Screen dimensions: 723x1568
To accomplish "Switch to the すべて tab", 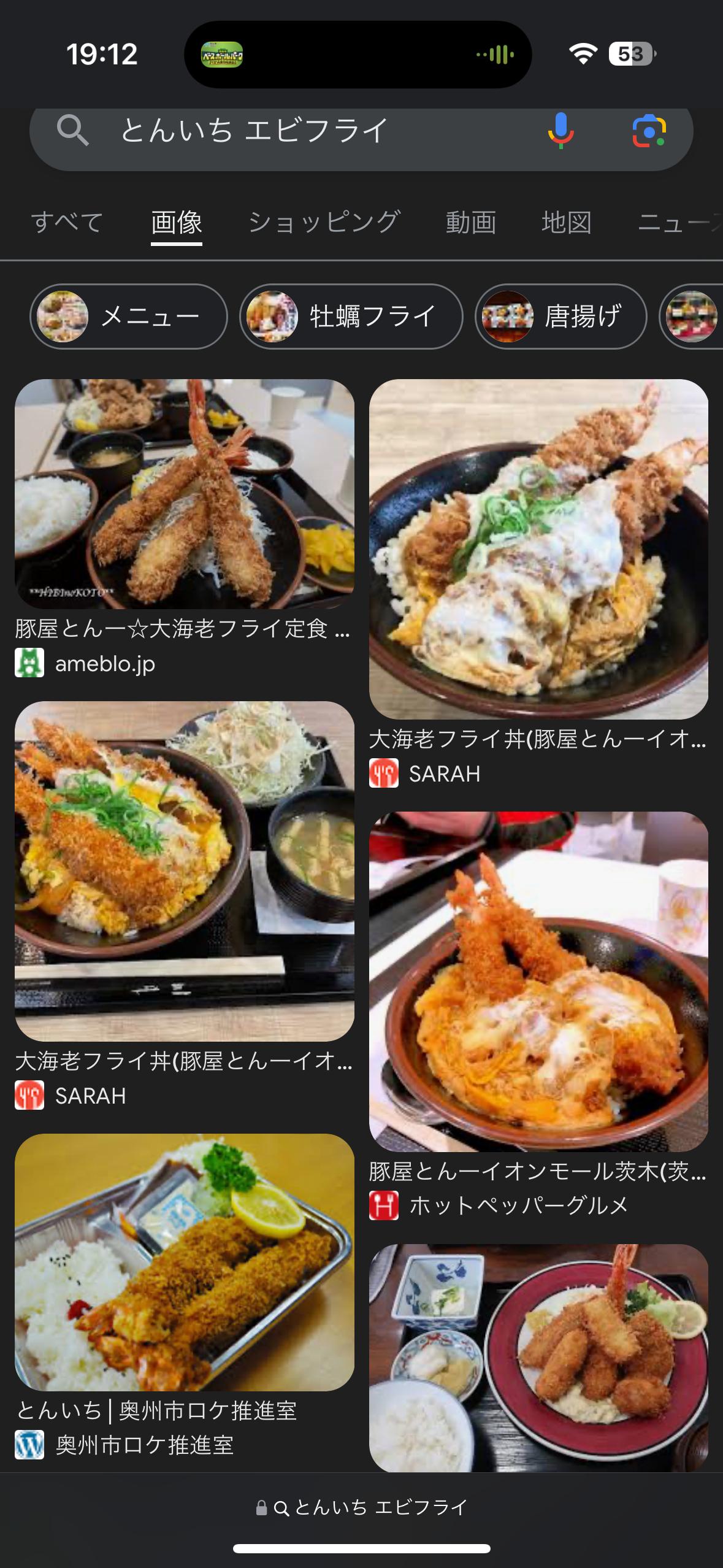I will coord(67,222).
